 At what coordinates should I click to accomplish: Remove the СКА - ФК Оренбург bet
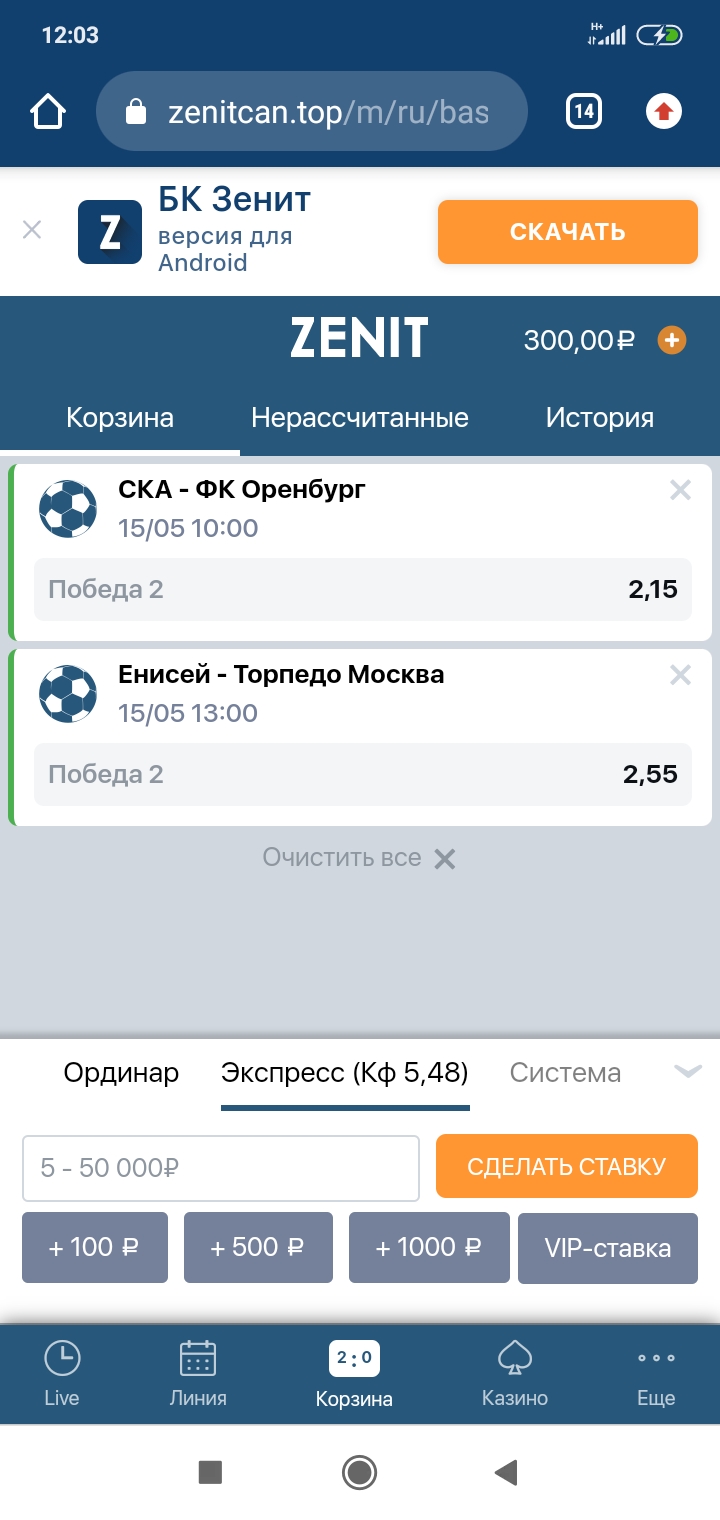click(x=680, y=490)
